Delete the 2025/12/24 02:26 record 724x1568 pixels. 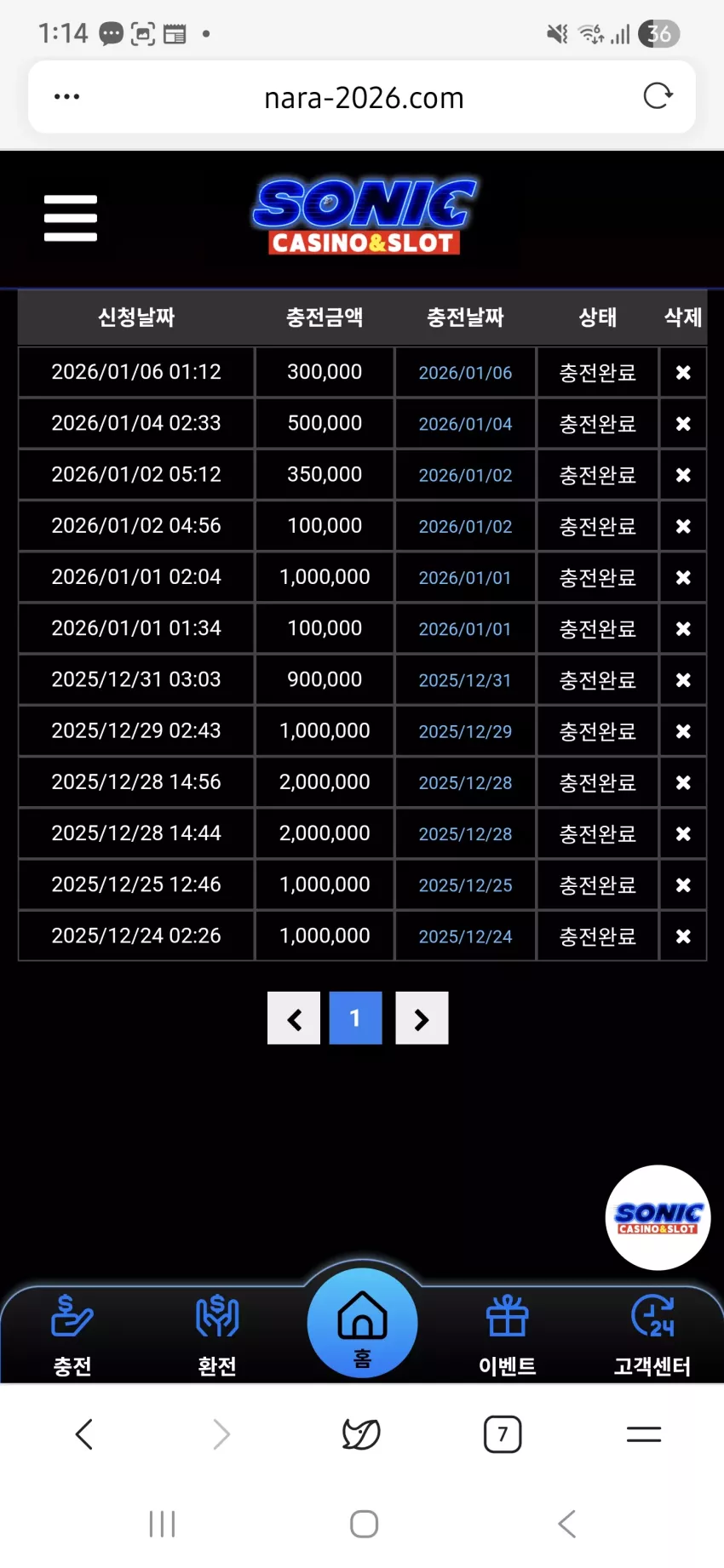click(683, 936)
